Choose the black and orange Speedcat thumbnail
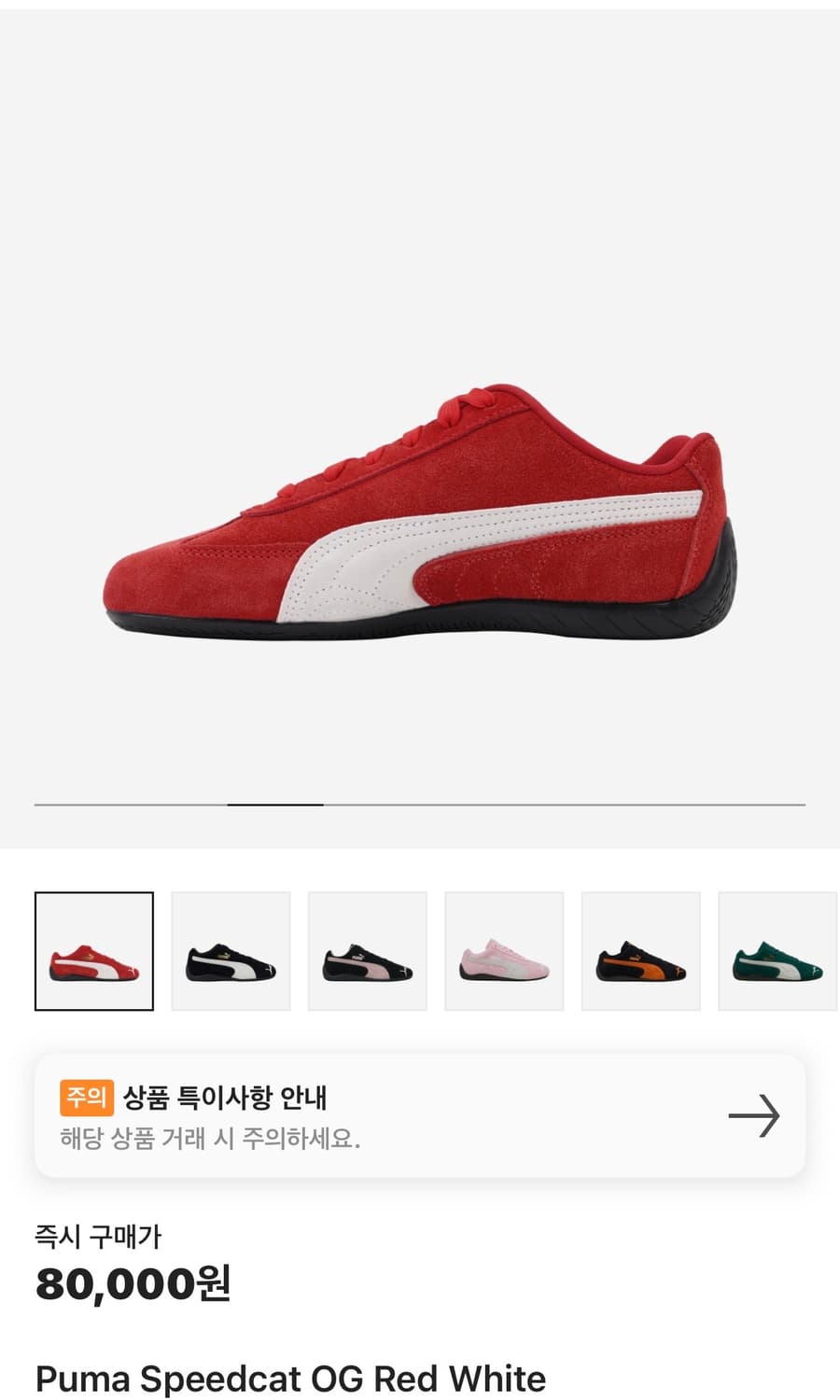840x1400 pixels. pyautogui.click(x=642, y=951)
